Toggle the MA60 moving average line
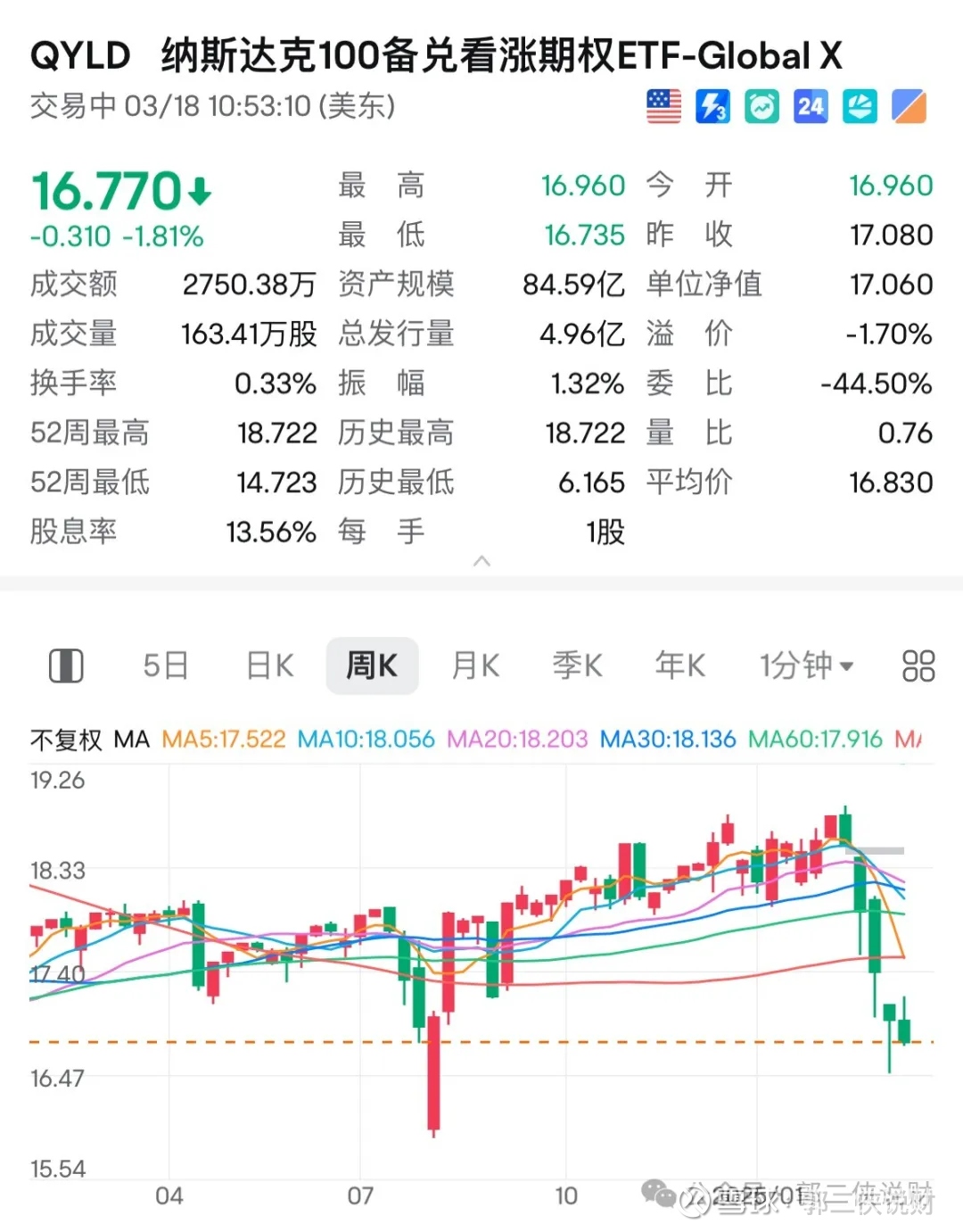 point(814,740)
